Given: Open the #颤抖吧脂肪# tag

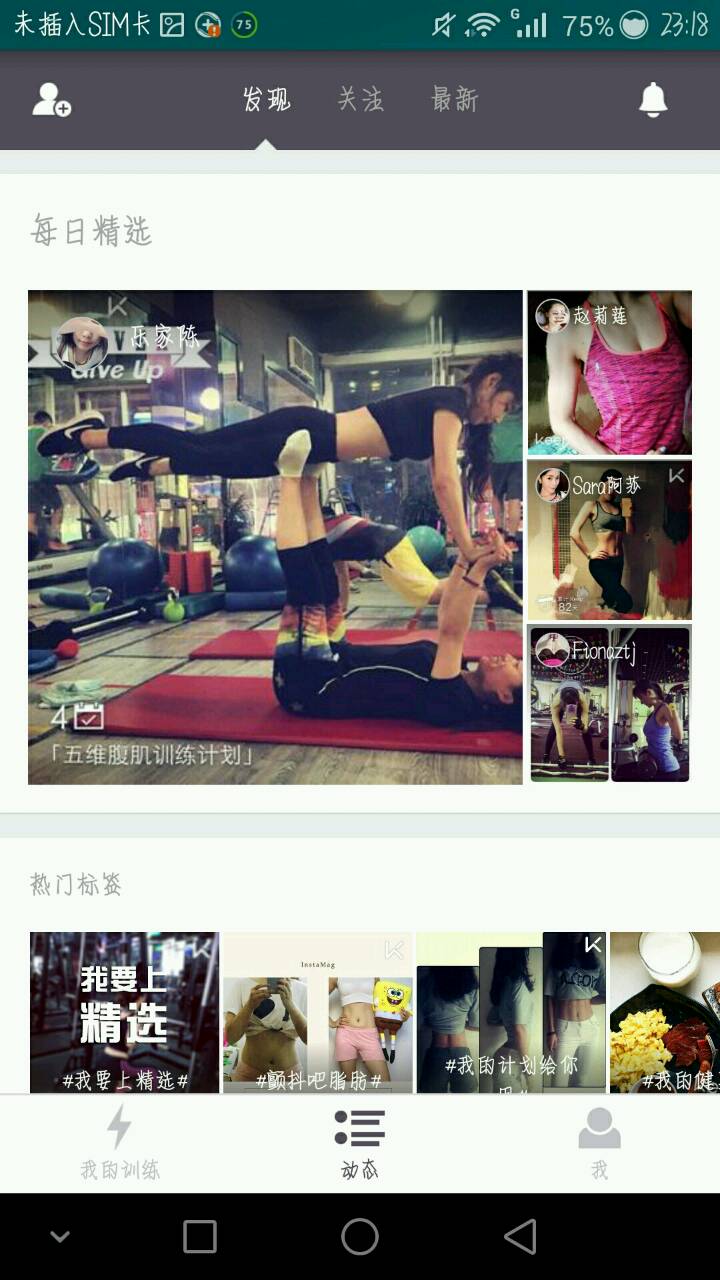Looking at the screenshot, I should coord(318,1012).
